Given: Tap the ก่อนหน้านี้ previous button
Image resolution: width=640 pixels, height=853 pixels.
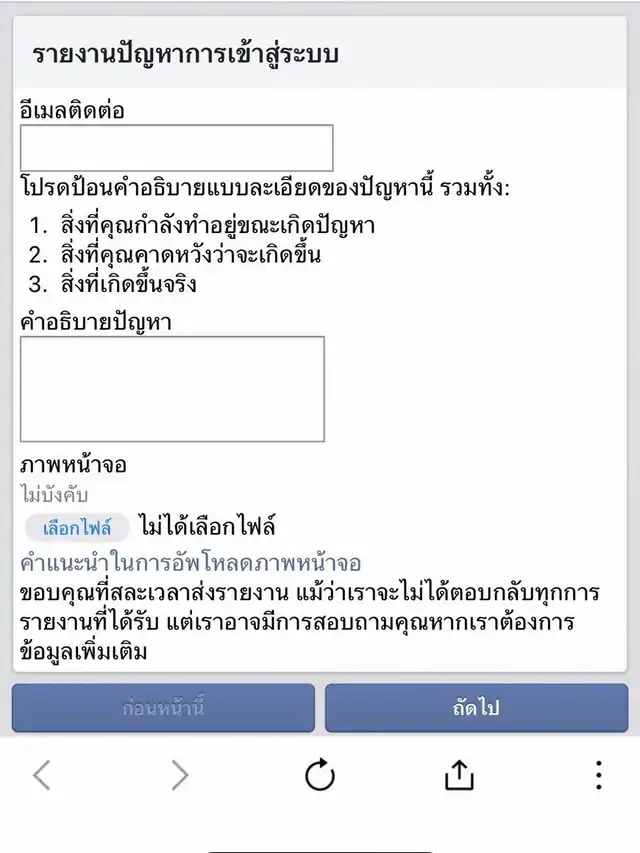Looking at the screenshot, I should point(163,708).
